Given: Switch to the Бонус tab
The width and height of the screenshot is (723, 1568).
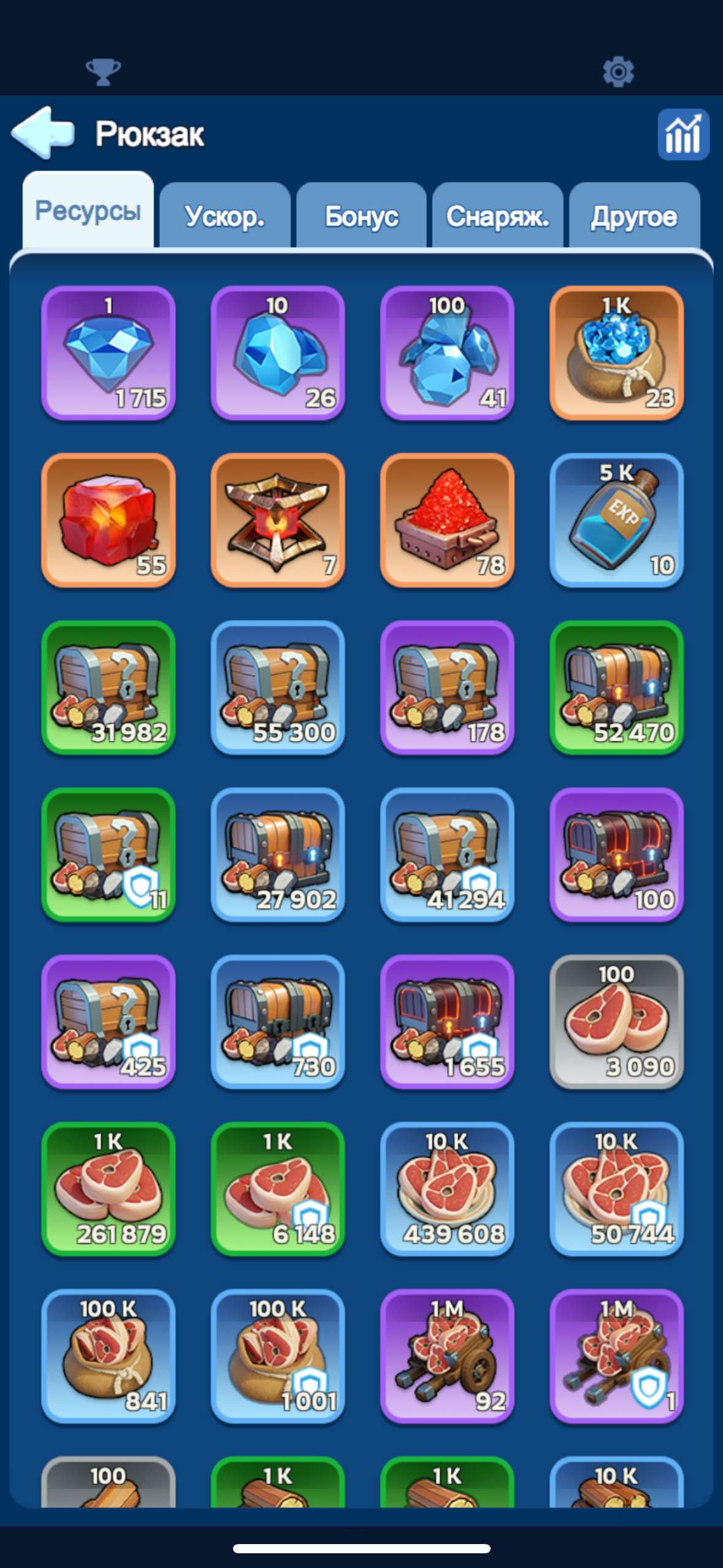Looking at the screenshot, I should pos(361,216).
